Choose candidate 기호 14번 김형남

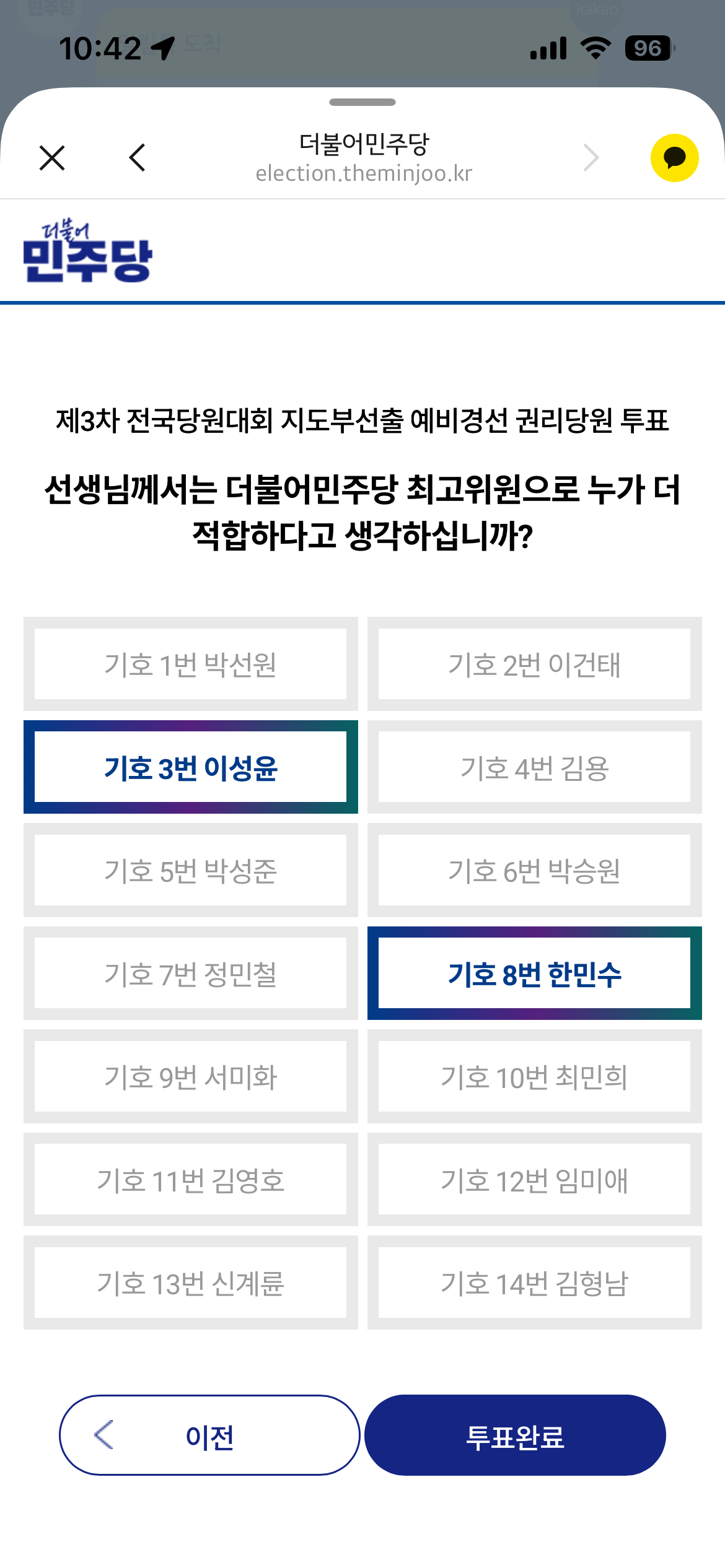(x=534, y=1283)
